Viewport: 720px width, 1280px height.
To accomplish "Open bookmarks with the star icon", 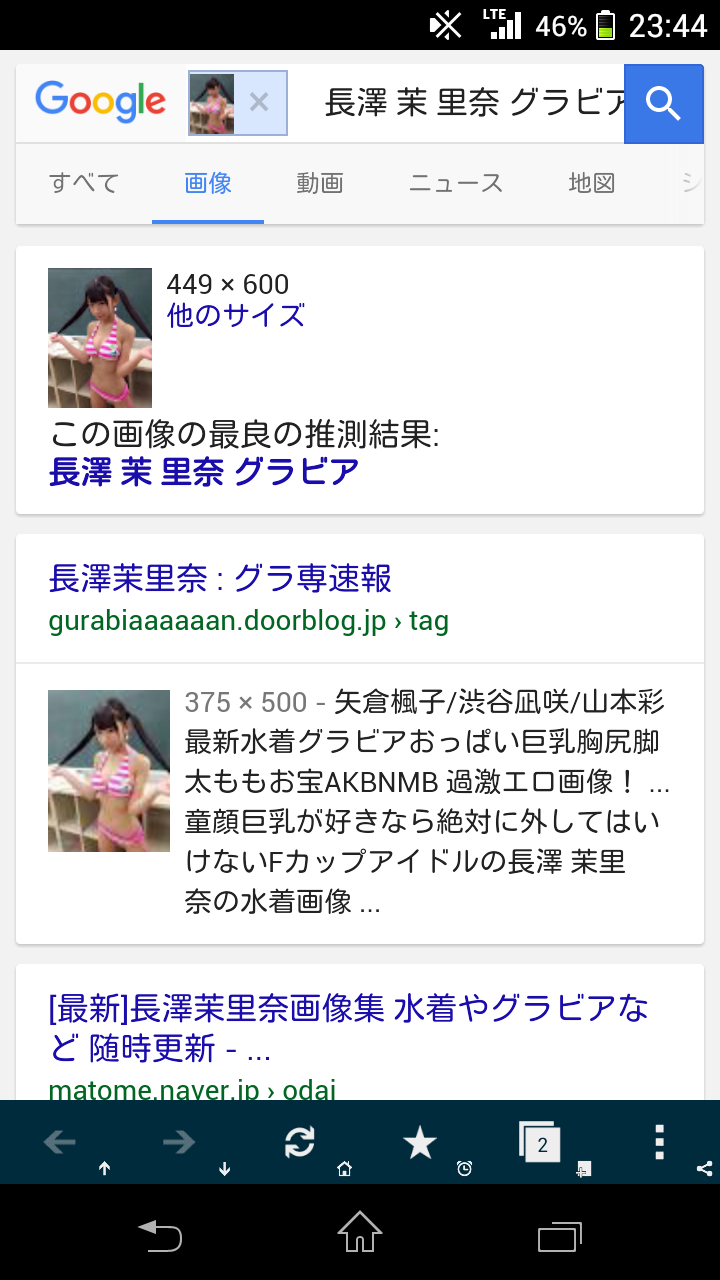I will tap(420, 1142).
